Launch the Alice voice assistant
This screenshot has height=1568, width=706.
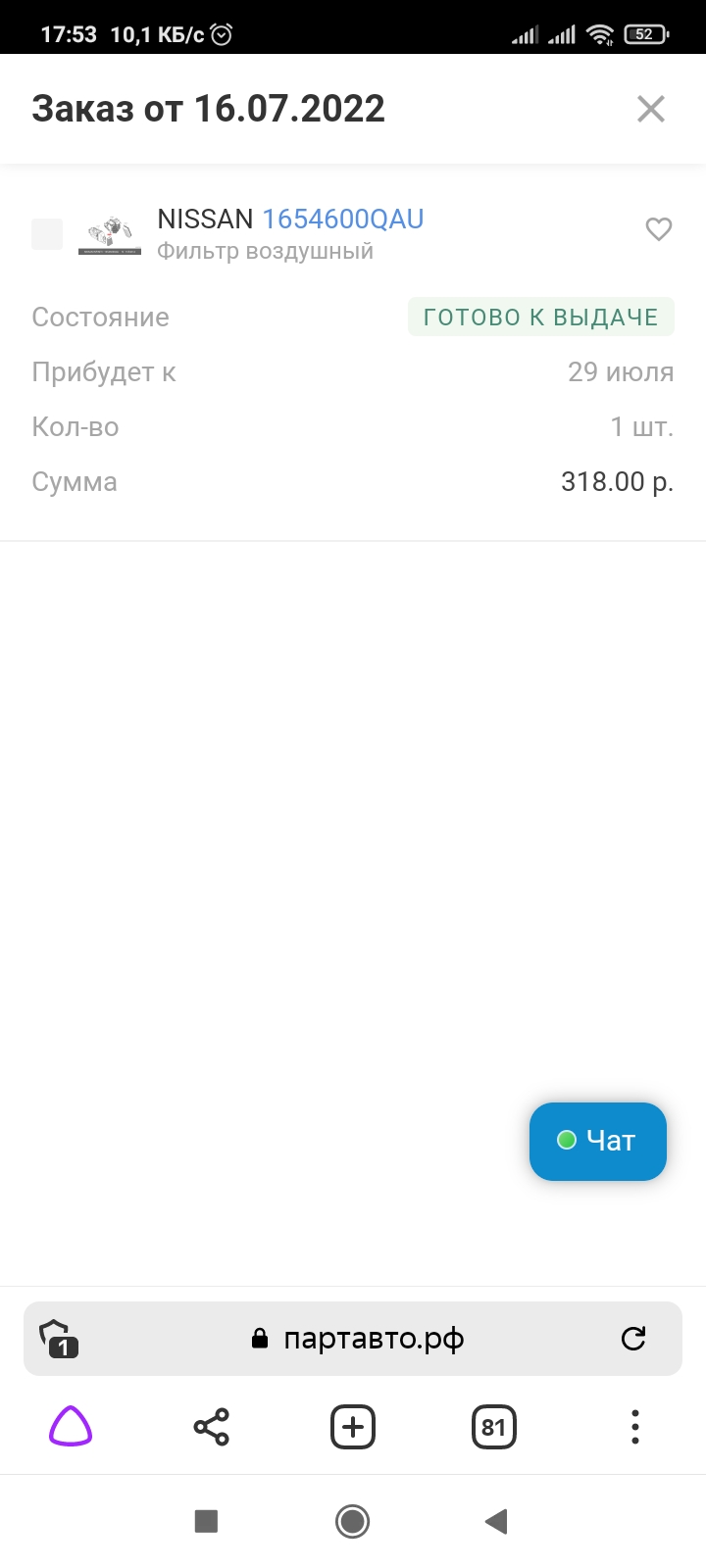pos(71,1427)
